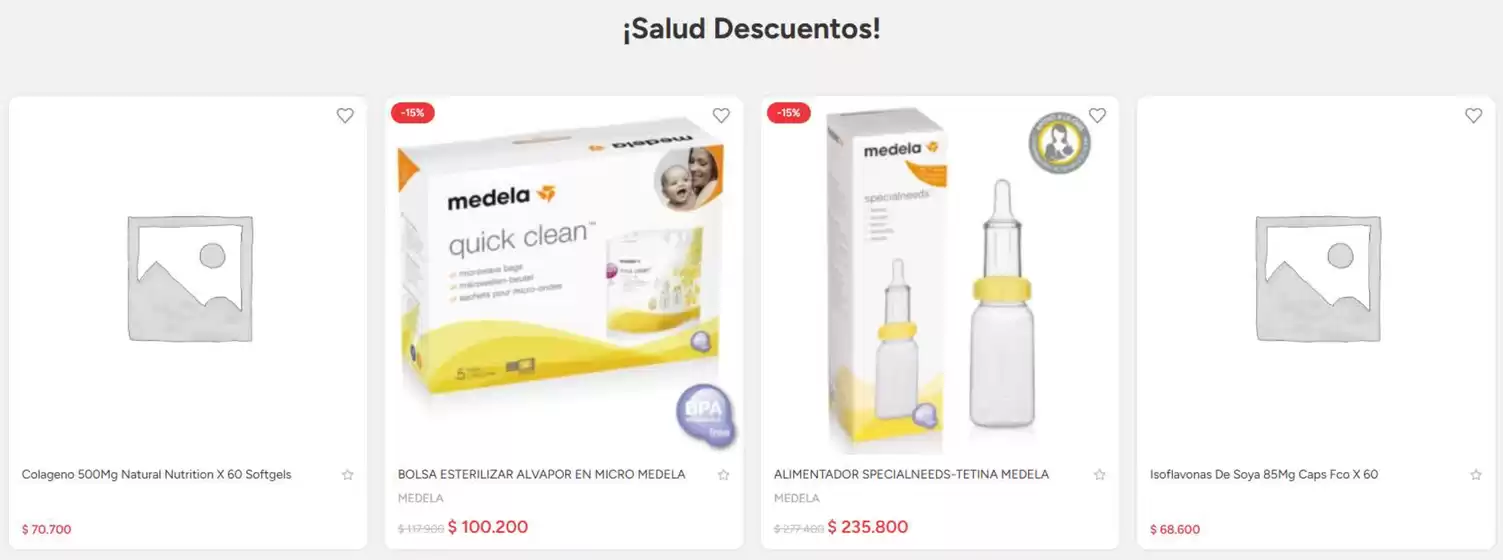Viewport: 1503px width, 560px height.
Task: Add Colageno 500Mg Natural Nutrition to wishlist
Action: 345,116
